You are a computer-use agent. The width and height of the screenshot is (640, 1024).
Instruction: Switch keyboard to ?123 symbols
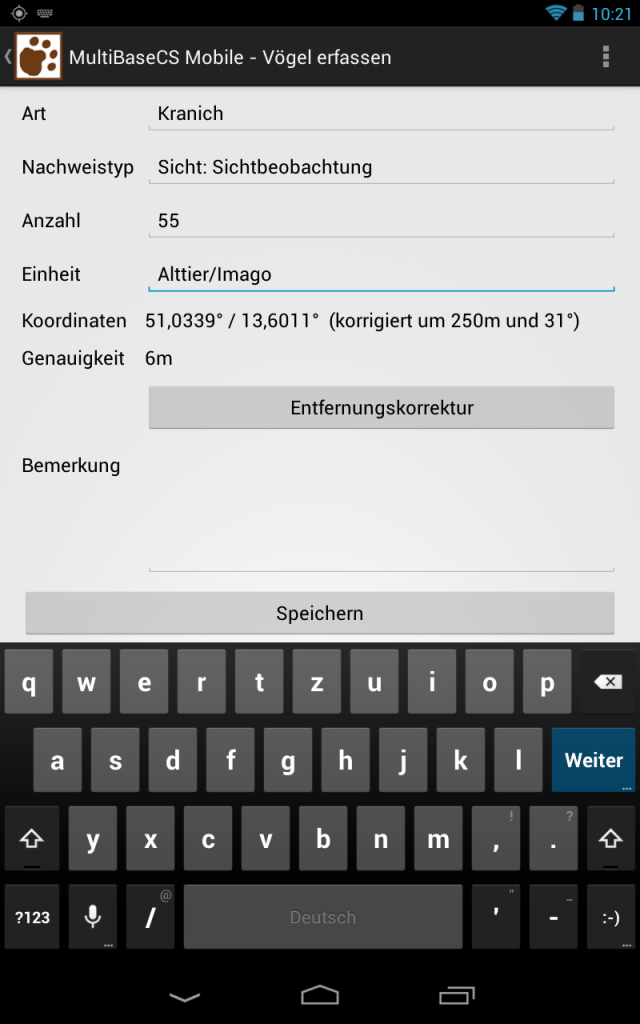[x=32, y=917]
